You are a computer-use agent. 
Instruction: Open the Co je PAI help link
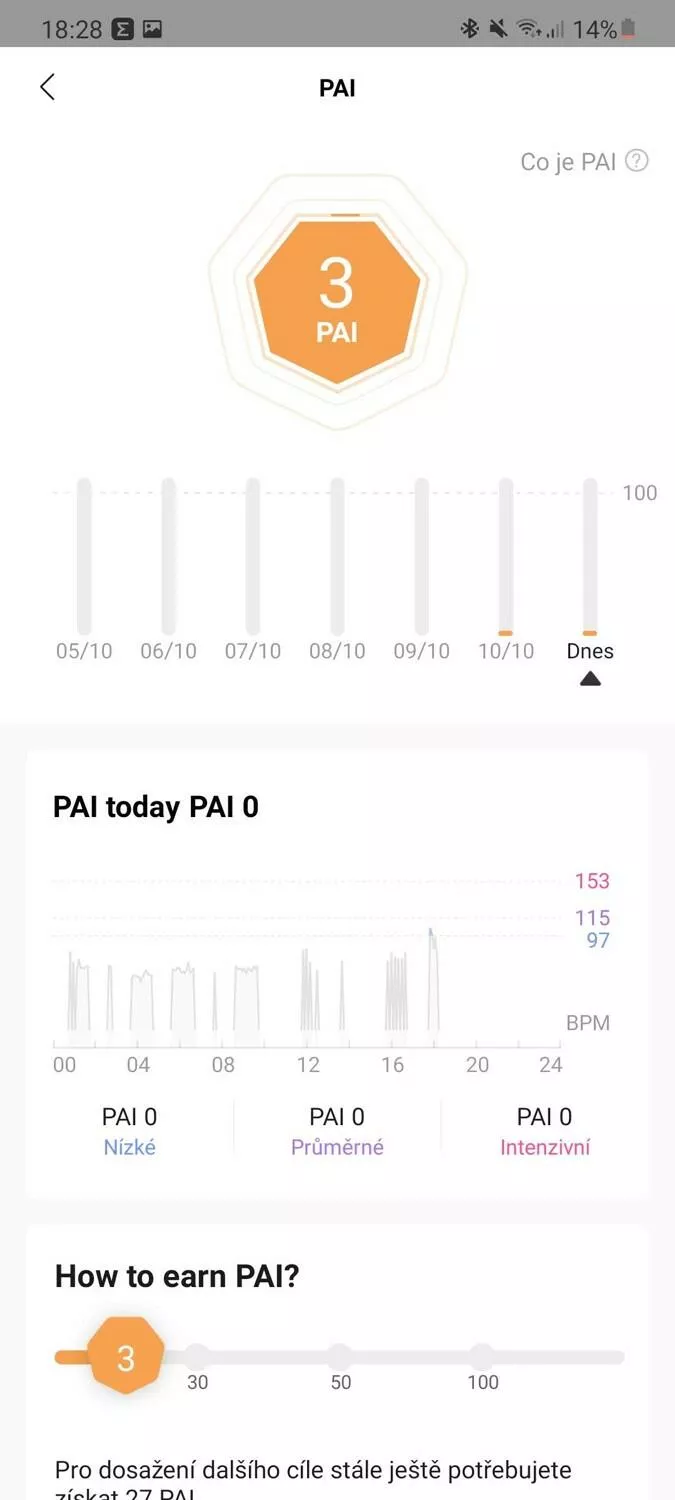coord(584,161)
